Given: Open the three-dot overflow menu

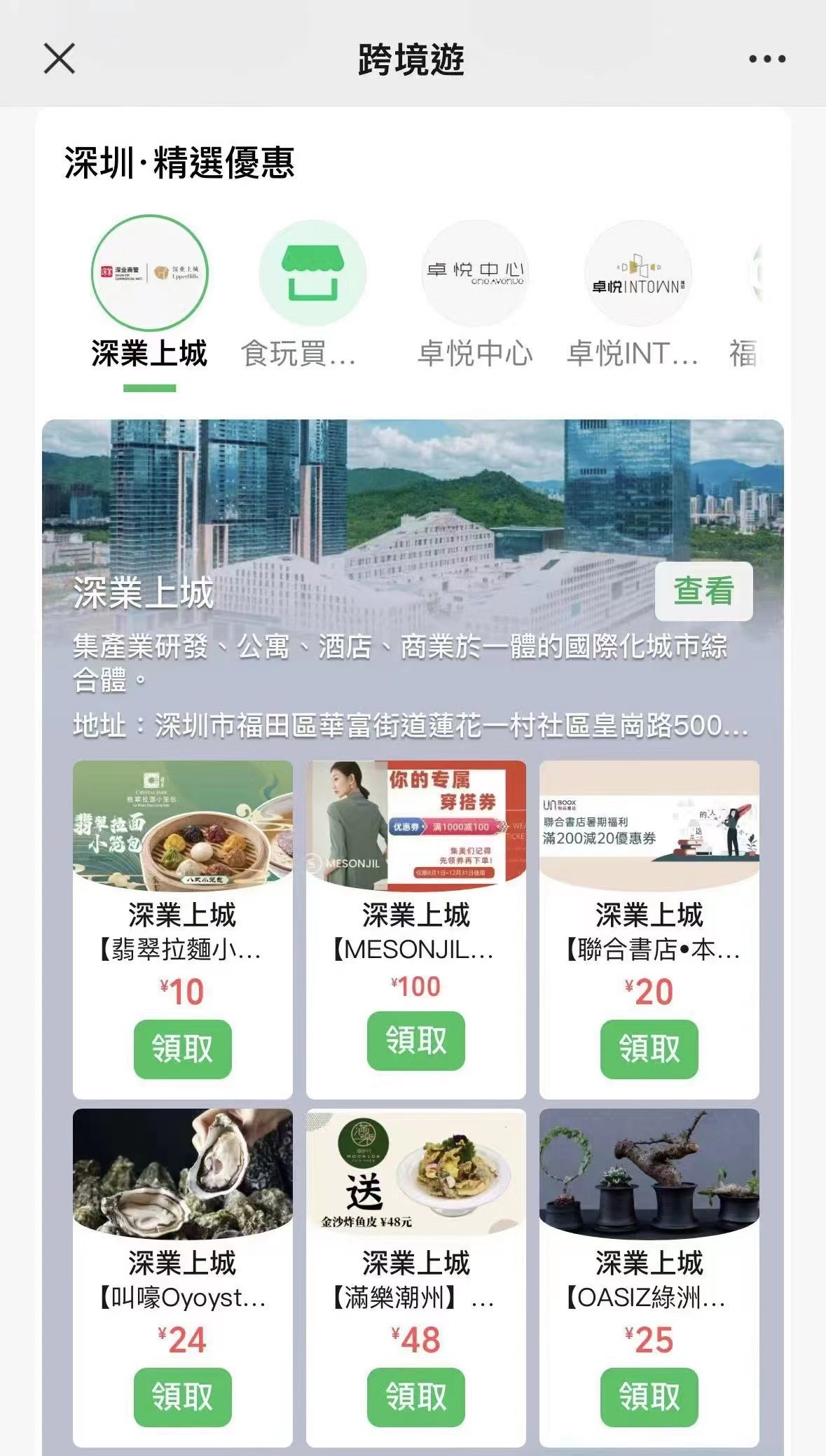Looking at the screenshot, I should click(767, 59).
